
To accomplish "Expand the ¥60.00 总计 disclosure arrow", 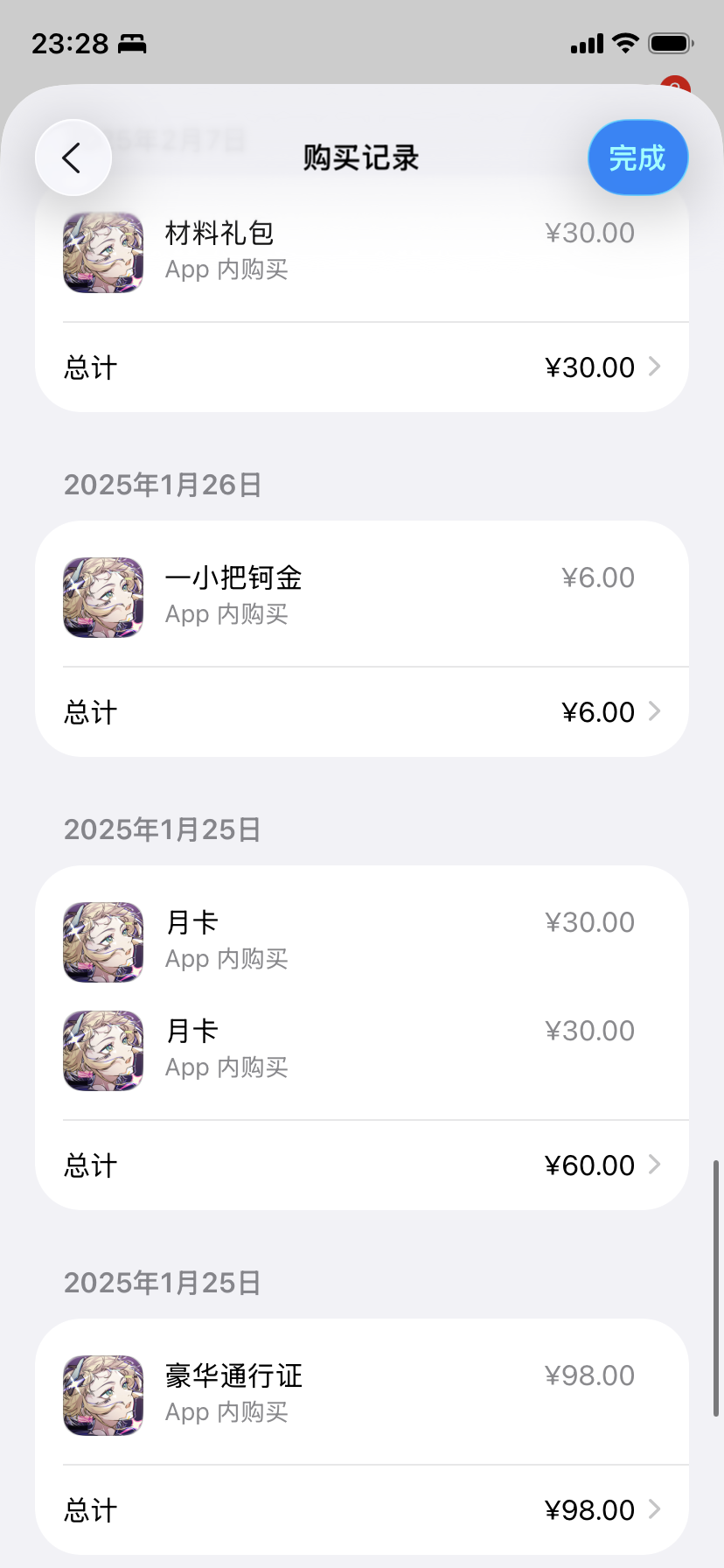I will tap(654, 1165).
